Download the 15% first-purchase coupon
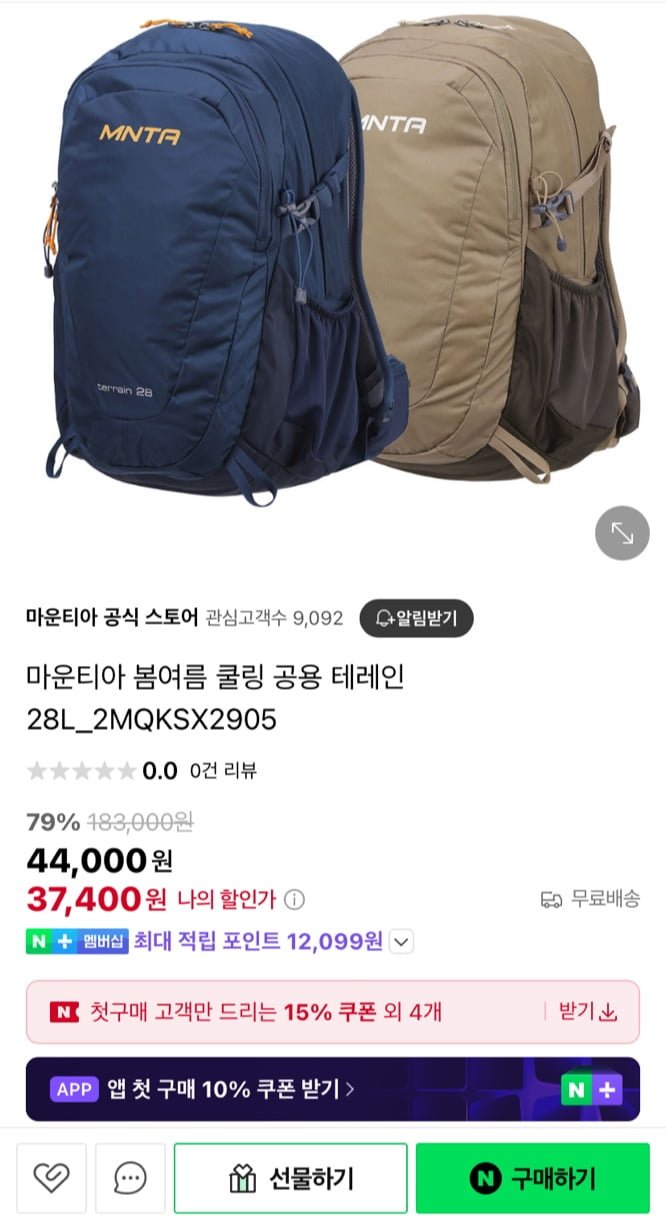 587,1011
